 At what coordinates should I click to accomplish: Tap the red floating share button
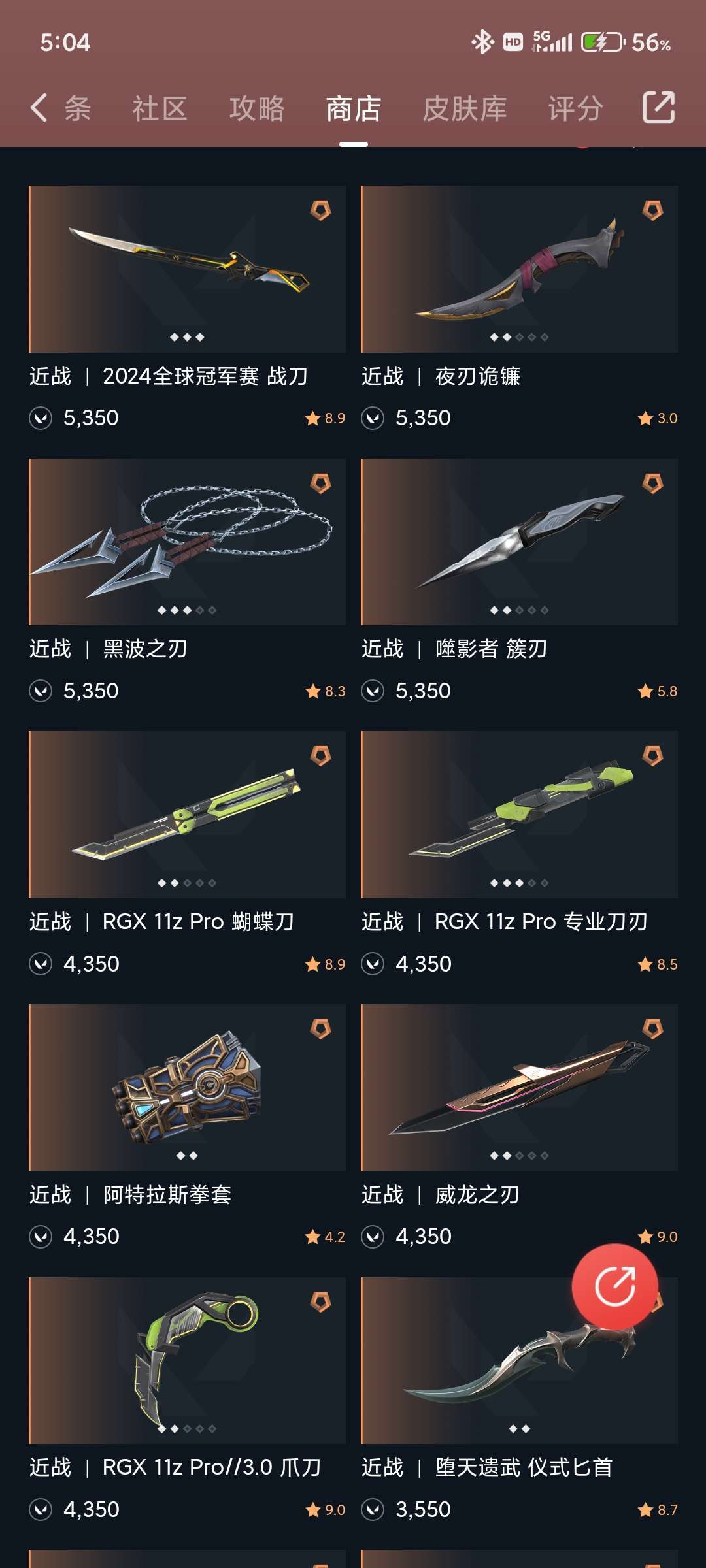tap(614, 1286)
